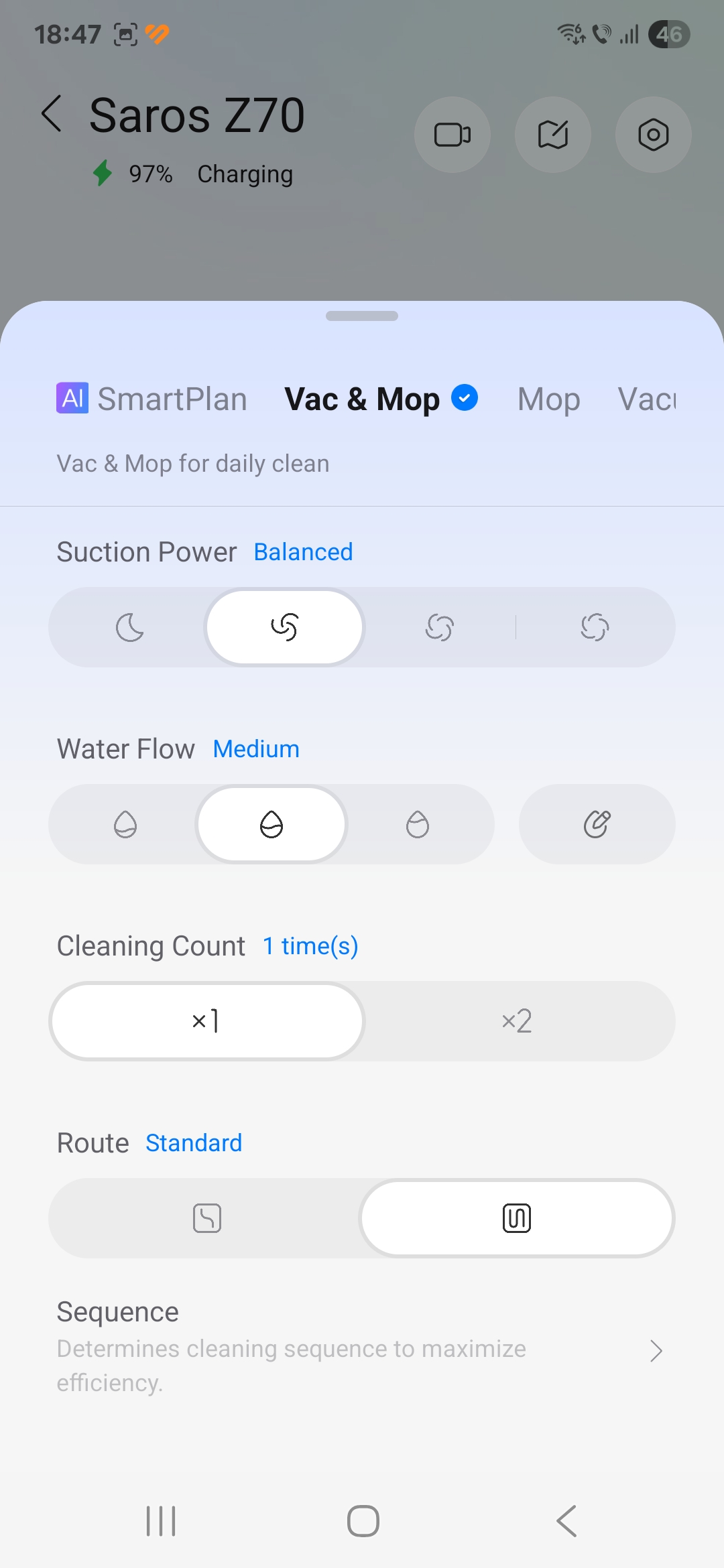
Task: Set water flow to high
Action: 418,824
